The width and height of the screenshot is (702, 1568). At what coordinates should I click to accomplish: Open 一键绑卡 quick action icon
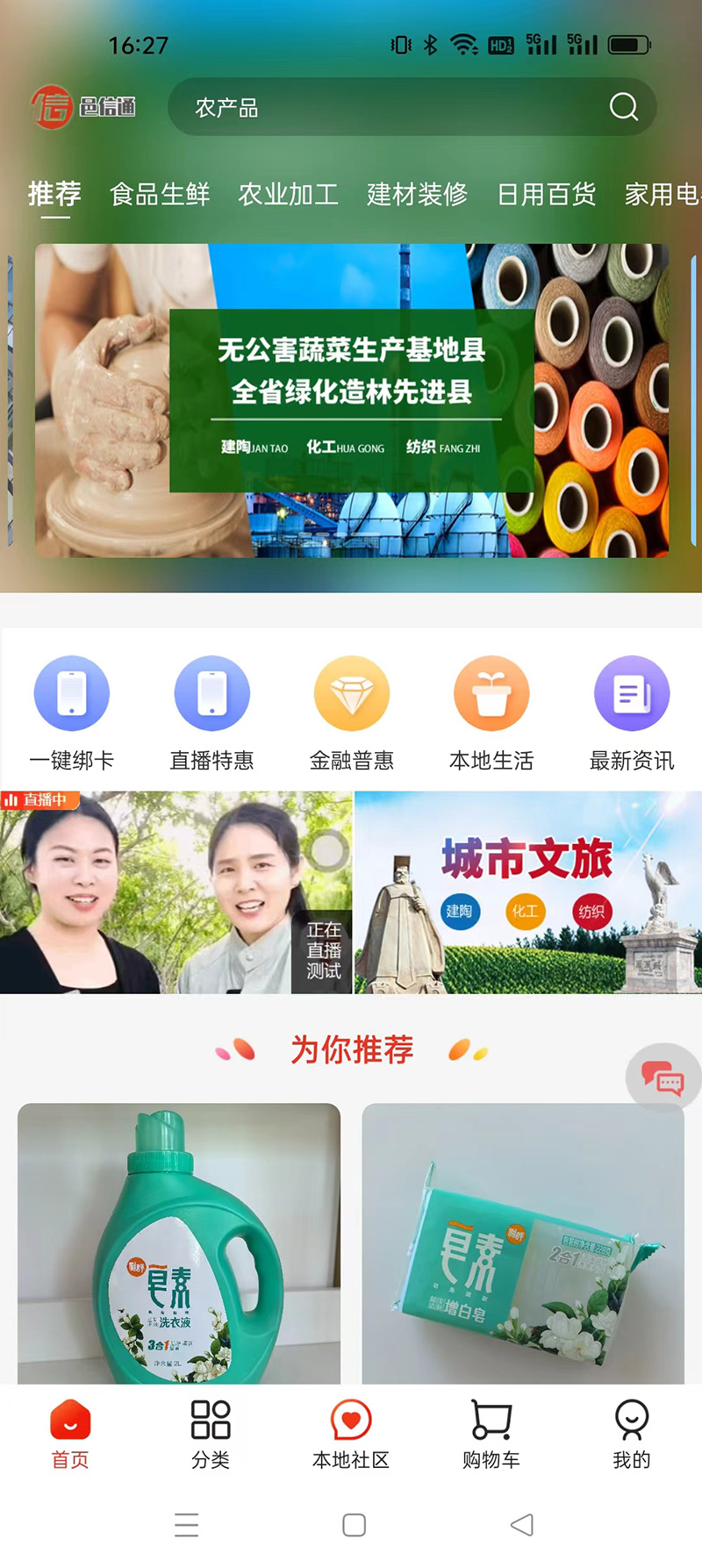click(x=71, y=693)
